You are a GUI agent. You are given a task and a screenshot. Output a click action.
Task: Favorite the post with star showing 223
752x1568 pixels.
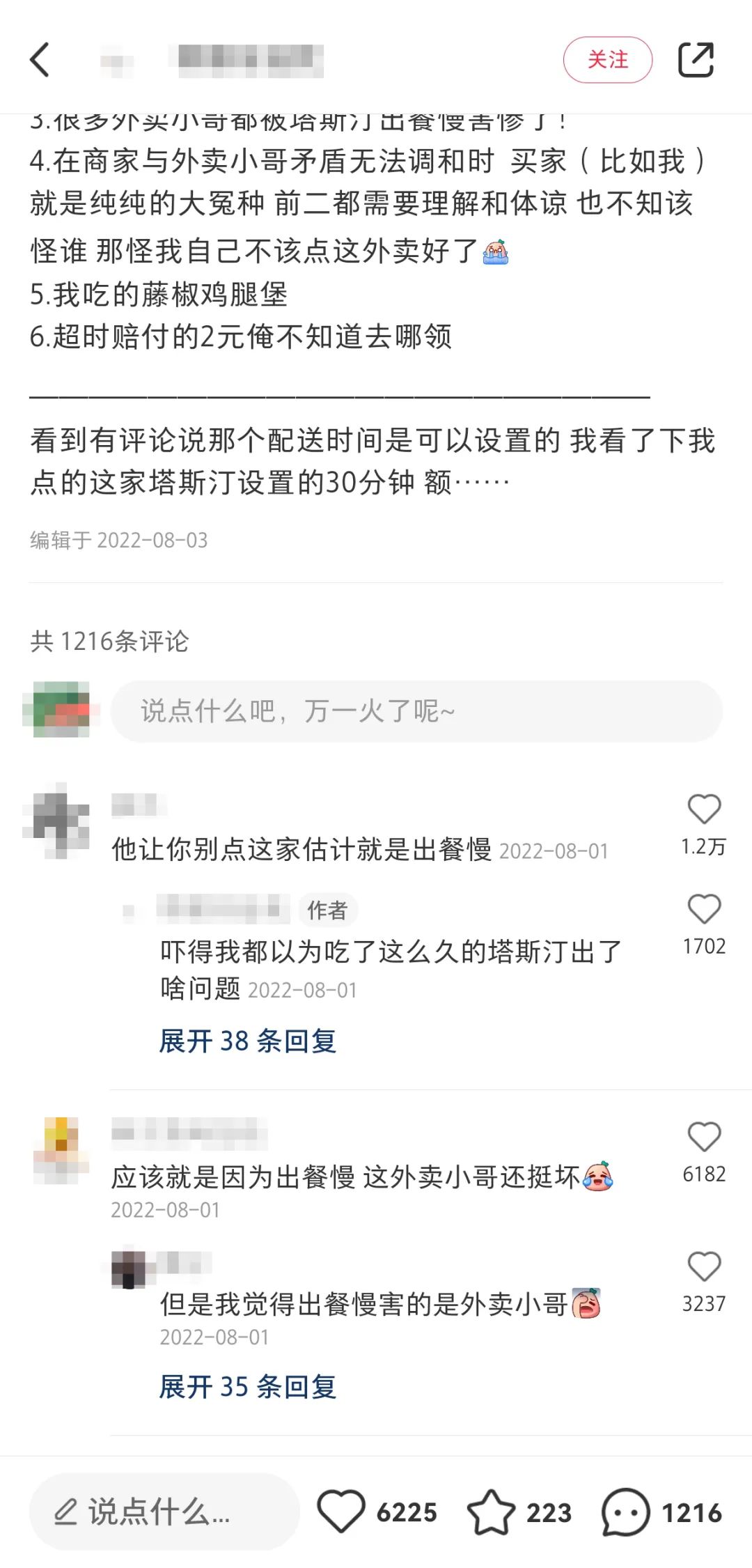[x=492, y=1512]
